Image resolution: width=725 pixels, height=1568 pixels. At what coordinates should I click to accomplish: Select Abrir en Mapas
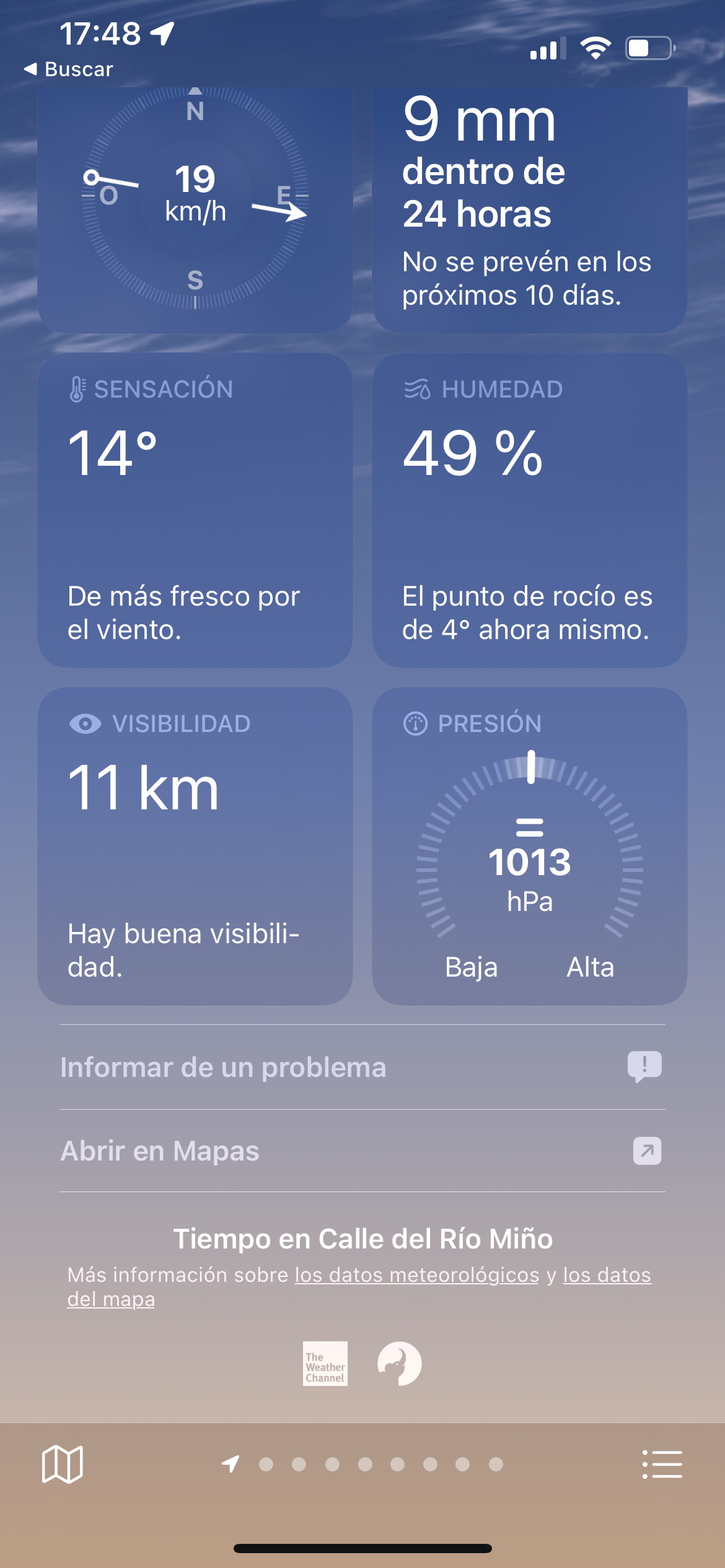pos(362,1151)
